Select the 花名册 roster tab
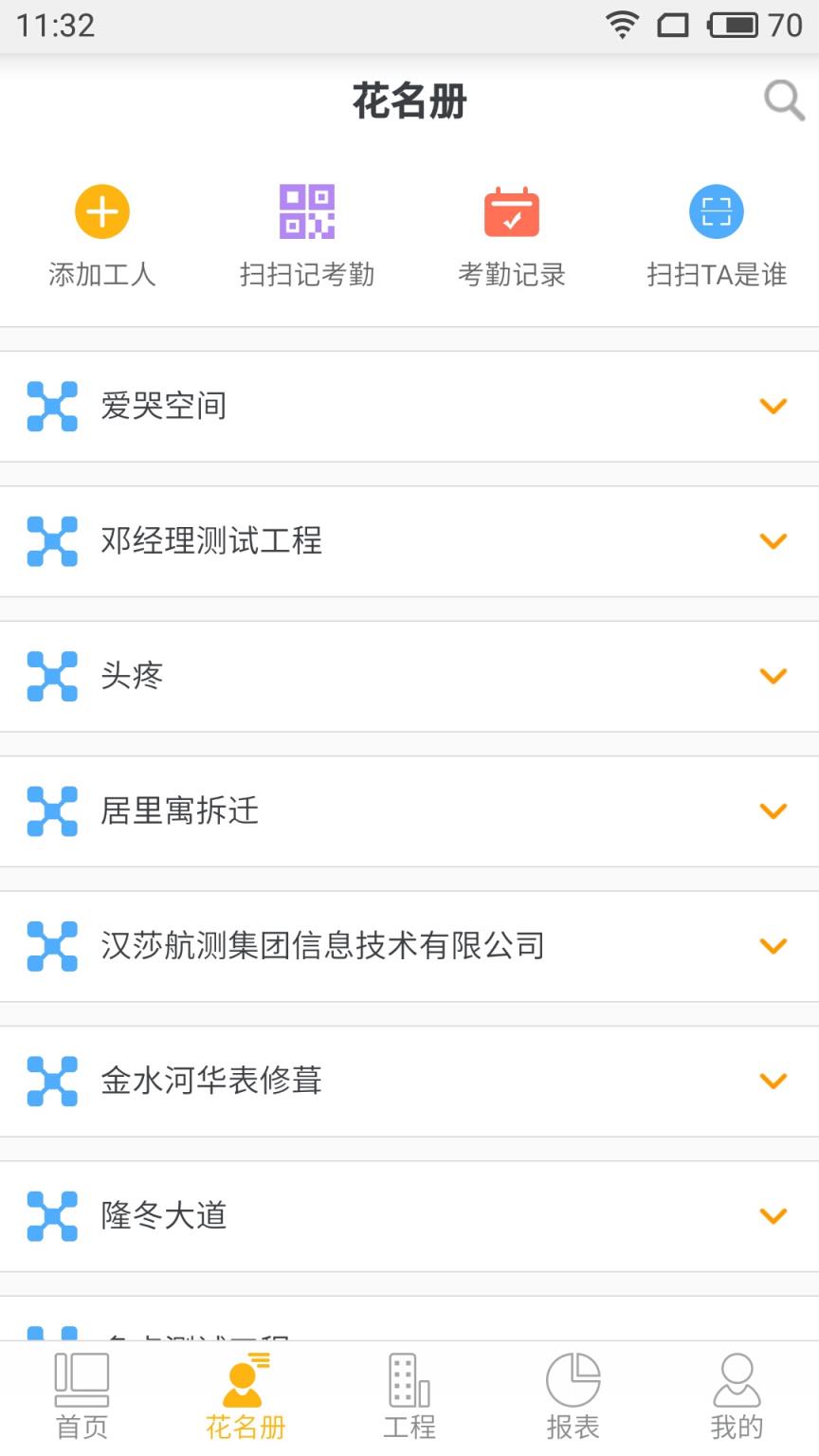819x1456 pixels. click(x=246, y=1397)
